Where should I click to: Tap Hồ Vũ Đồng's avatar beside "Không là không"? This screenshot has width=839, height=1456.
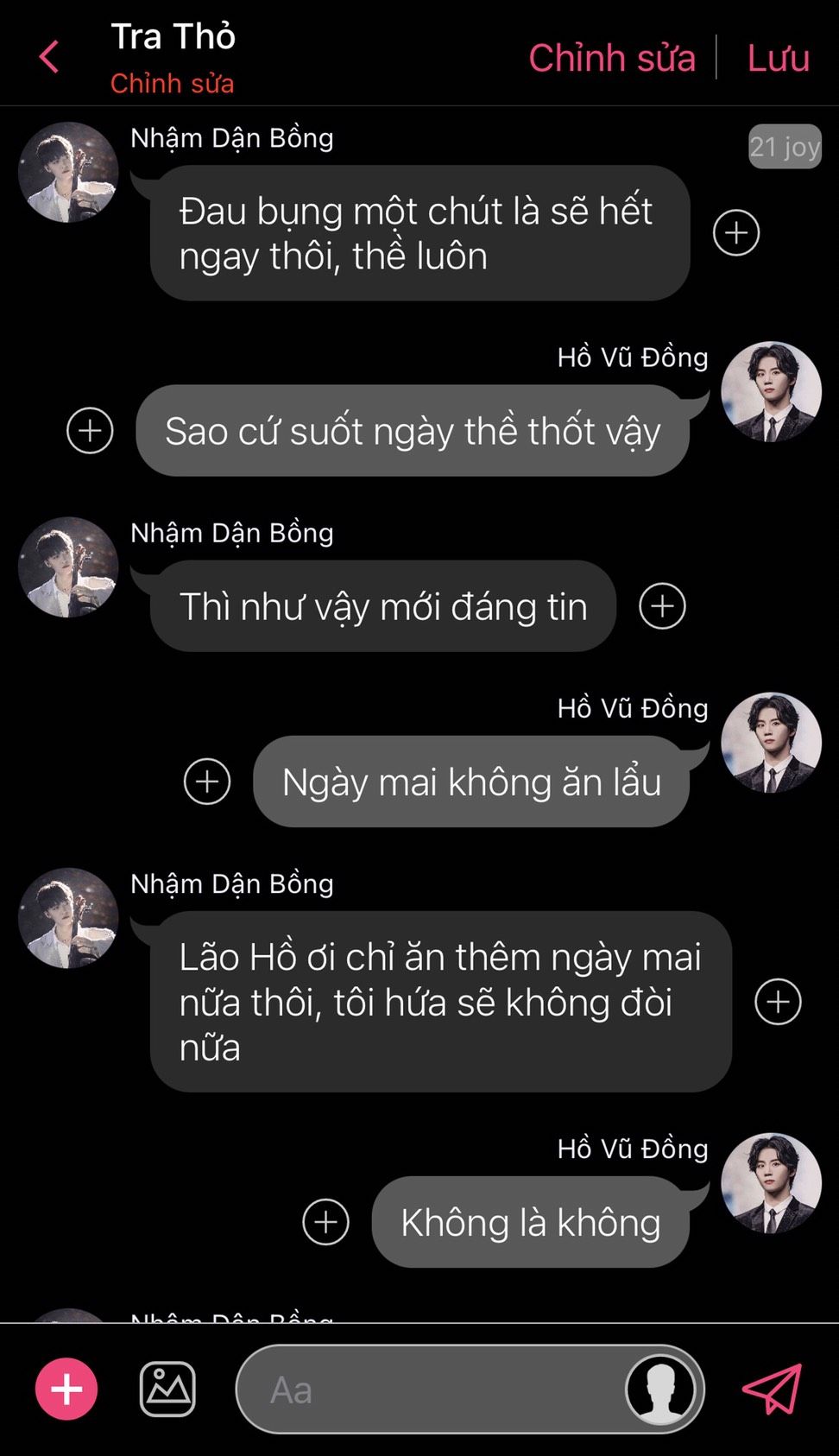tap(771, 1183)
